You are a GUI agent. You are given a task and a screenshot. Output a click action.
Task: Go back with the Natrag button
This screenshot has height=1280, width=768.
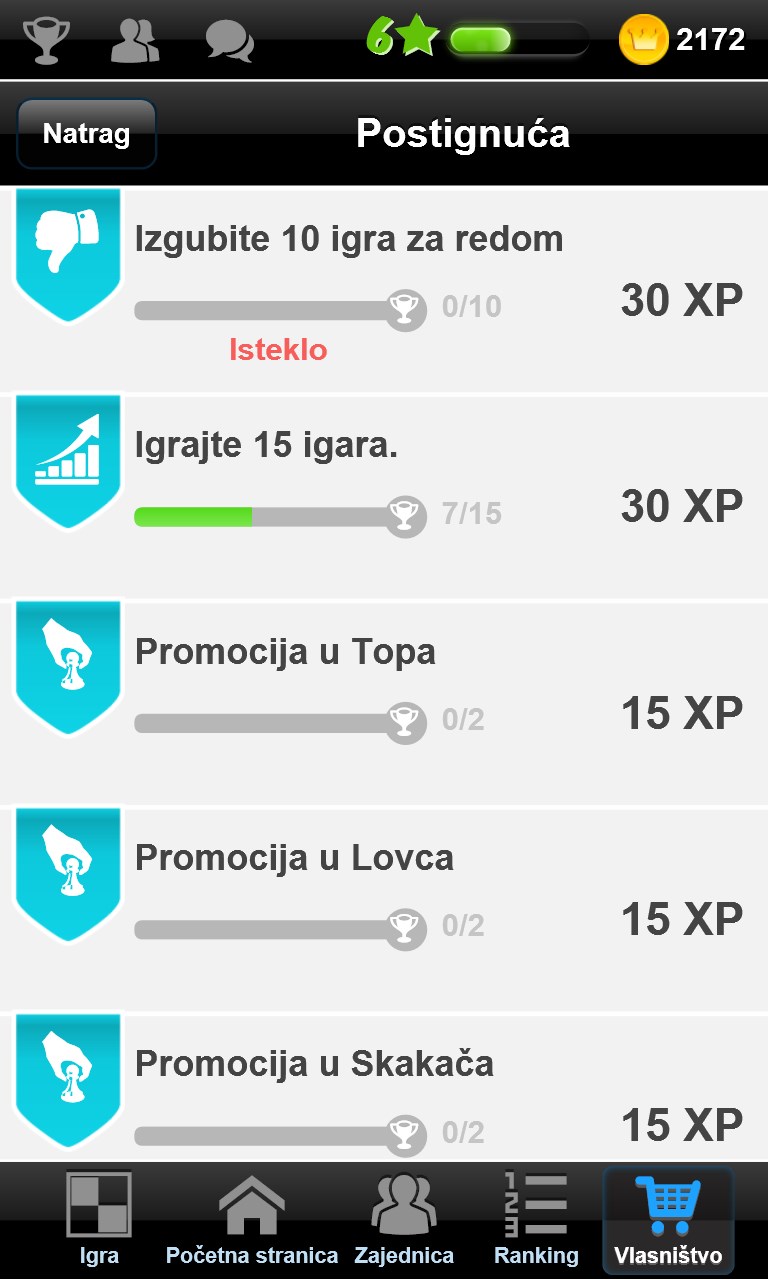tap(86, 134)
